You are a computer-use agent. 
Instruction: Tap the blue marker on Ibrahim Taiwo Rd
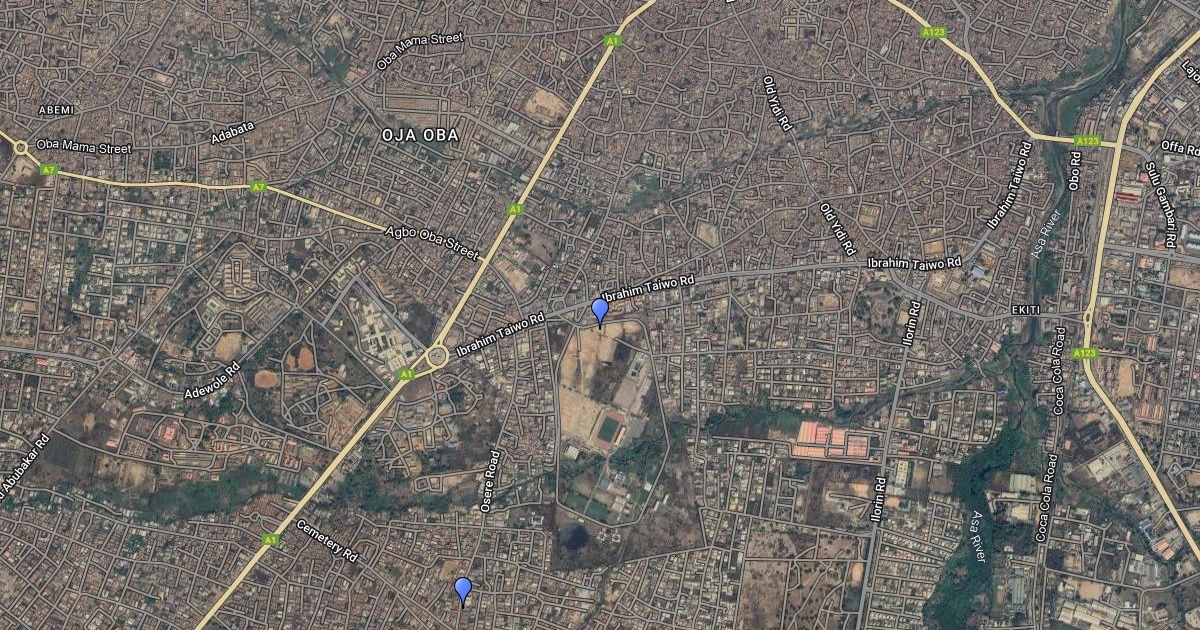[600, 311]
